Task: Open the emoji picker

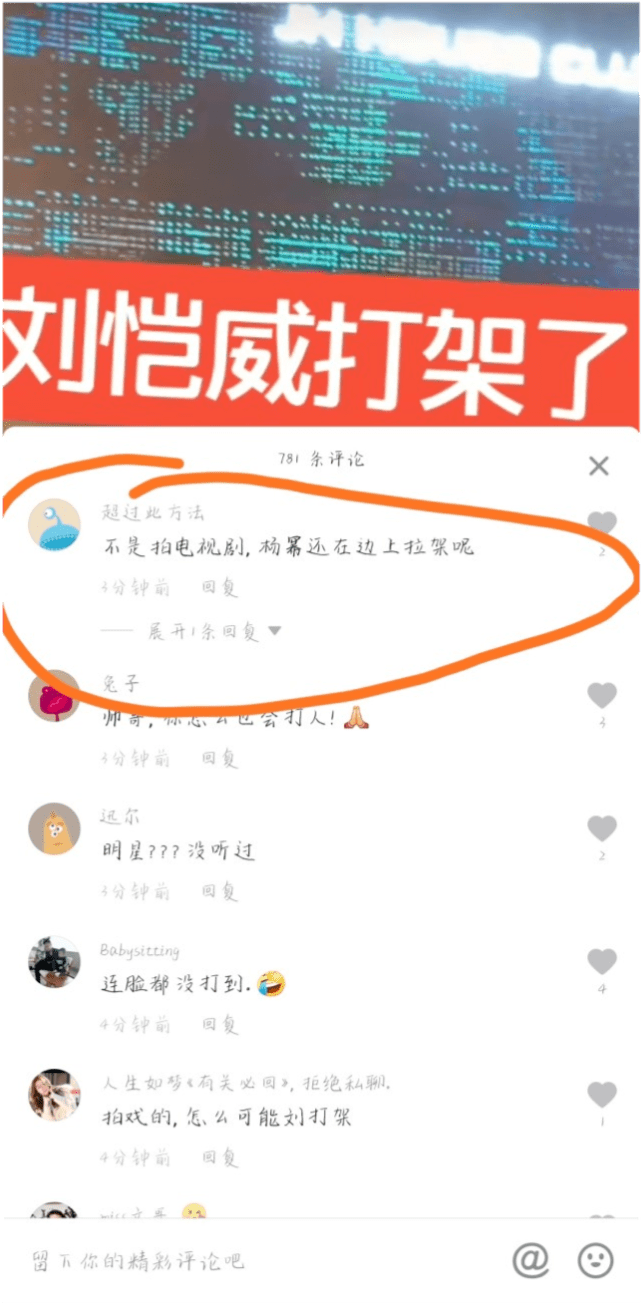Action: pyautogui.click(x=596, y=1260)
